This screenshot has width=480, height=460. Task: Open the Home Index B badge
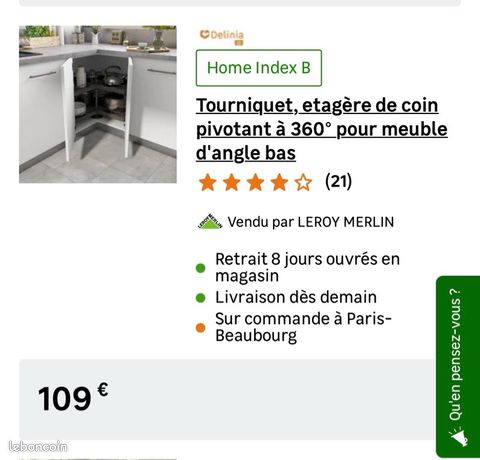pyautogui.click(x=259, y=68)
